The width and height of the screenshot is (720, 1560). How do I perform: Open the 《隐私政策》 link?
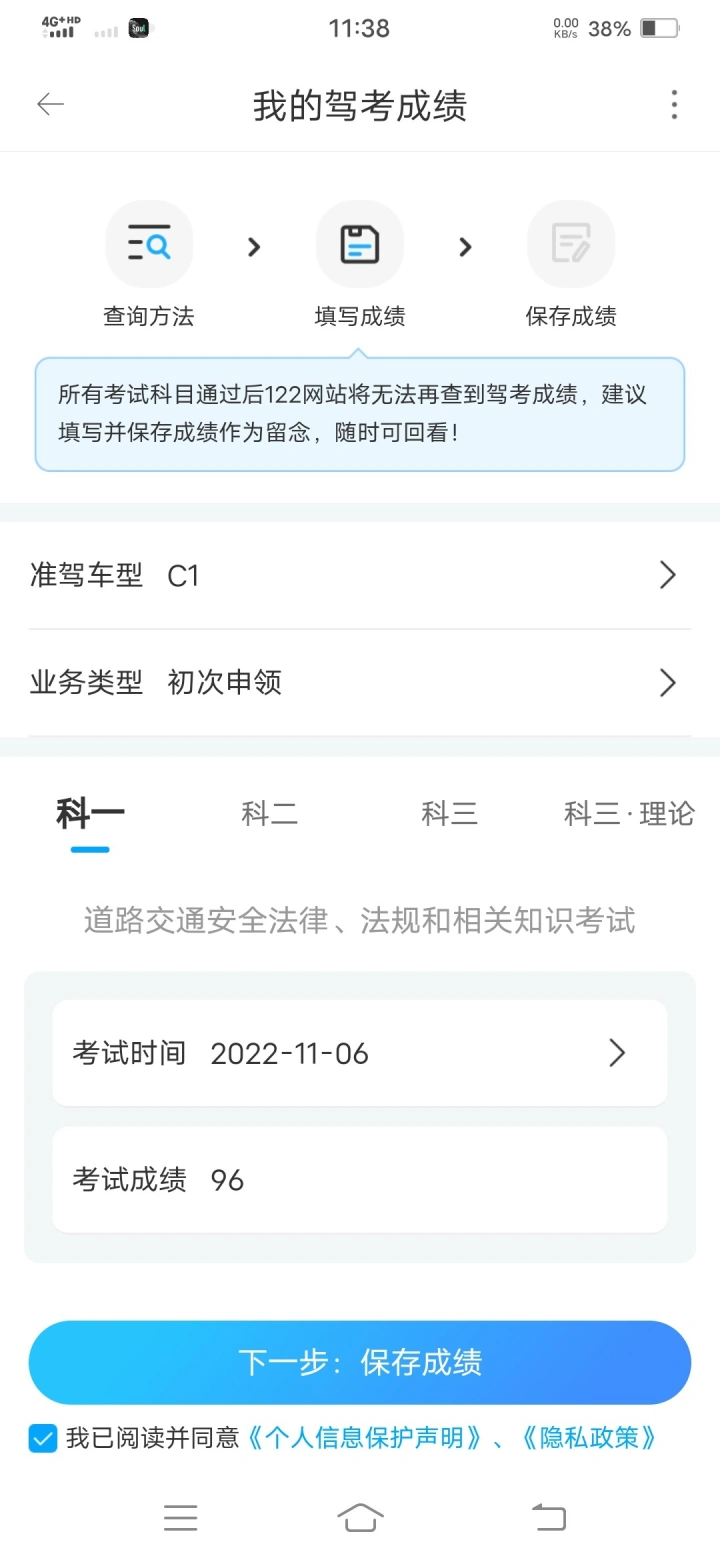591,1438
